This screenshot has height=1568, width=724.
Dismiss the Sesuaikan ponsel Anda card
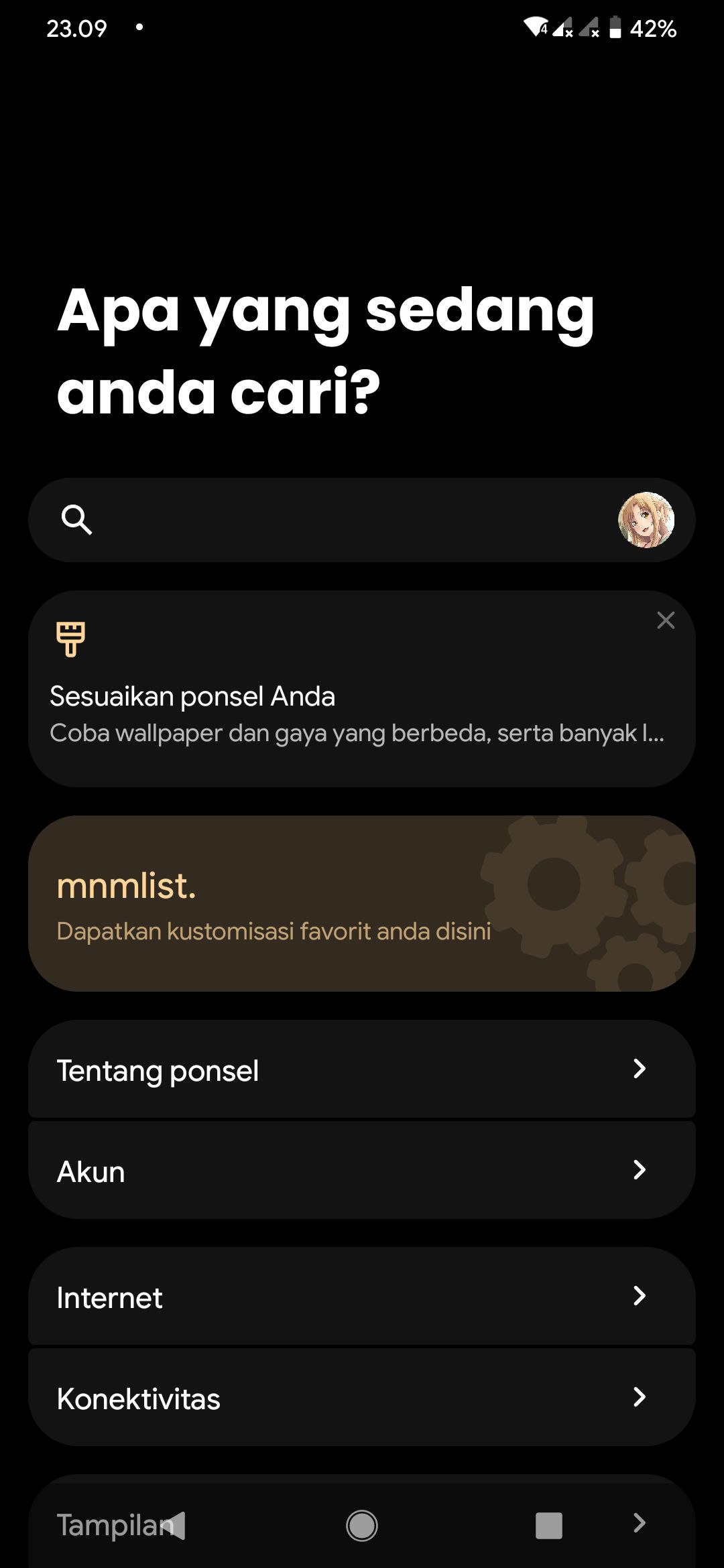pyautogui.click(x=666, y=620)
